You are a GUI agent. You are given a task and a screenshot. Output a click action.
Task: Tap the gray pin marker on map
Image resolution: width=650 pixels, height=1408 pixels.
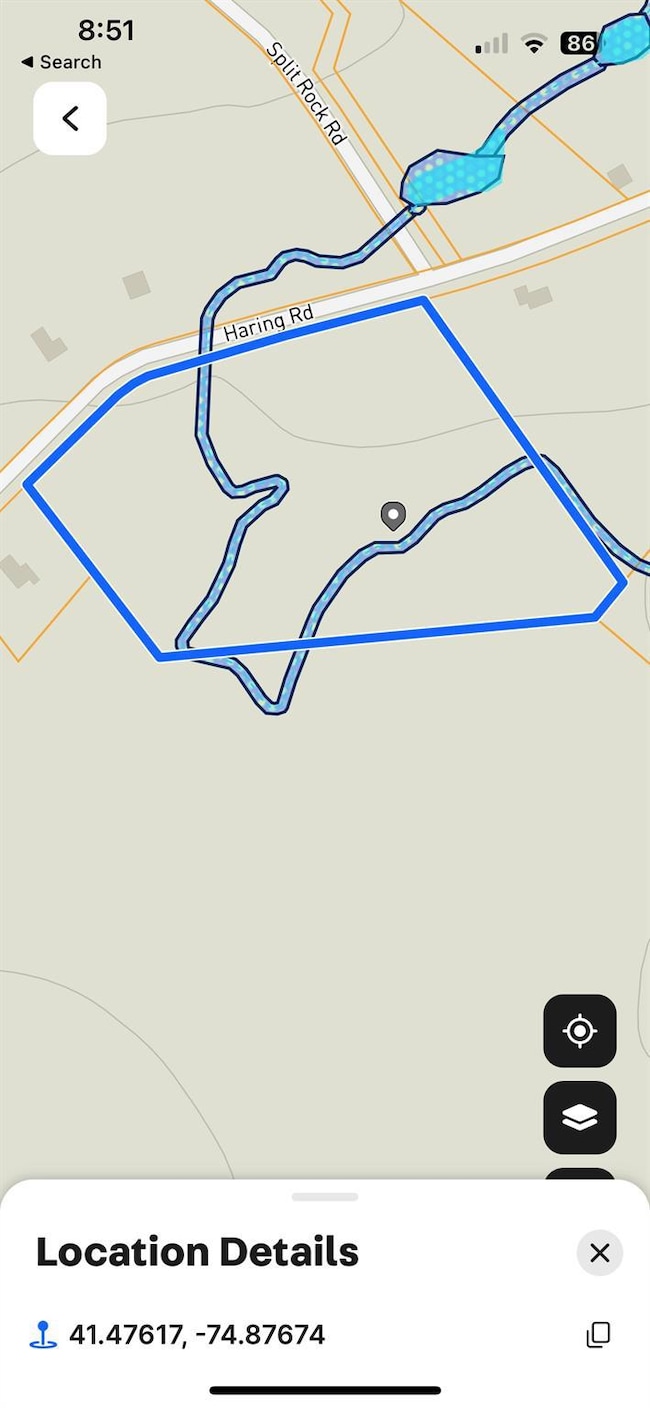pyautogui.click(x=393, y=516)
